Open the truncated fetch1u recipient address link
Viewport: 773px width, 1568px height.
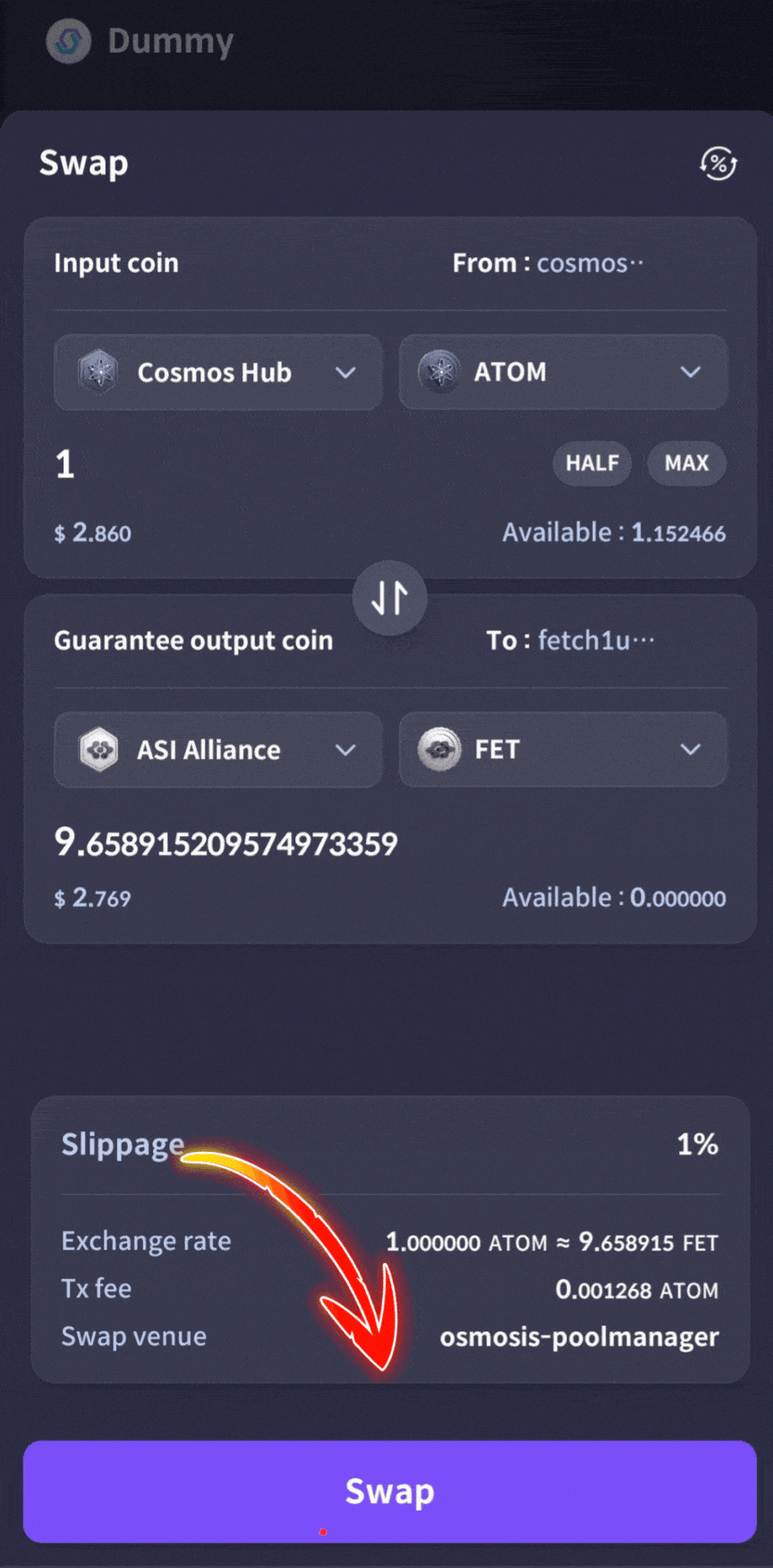tap(596, 640)
